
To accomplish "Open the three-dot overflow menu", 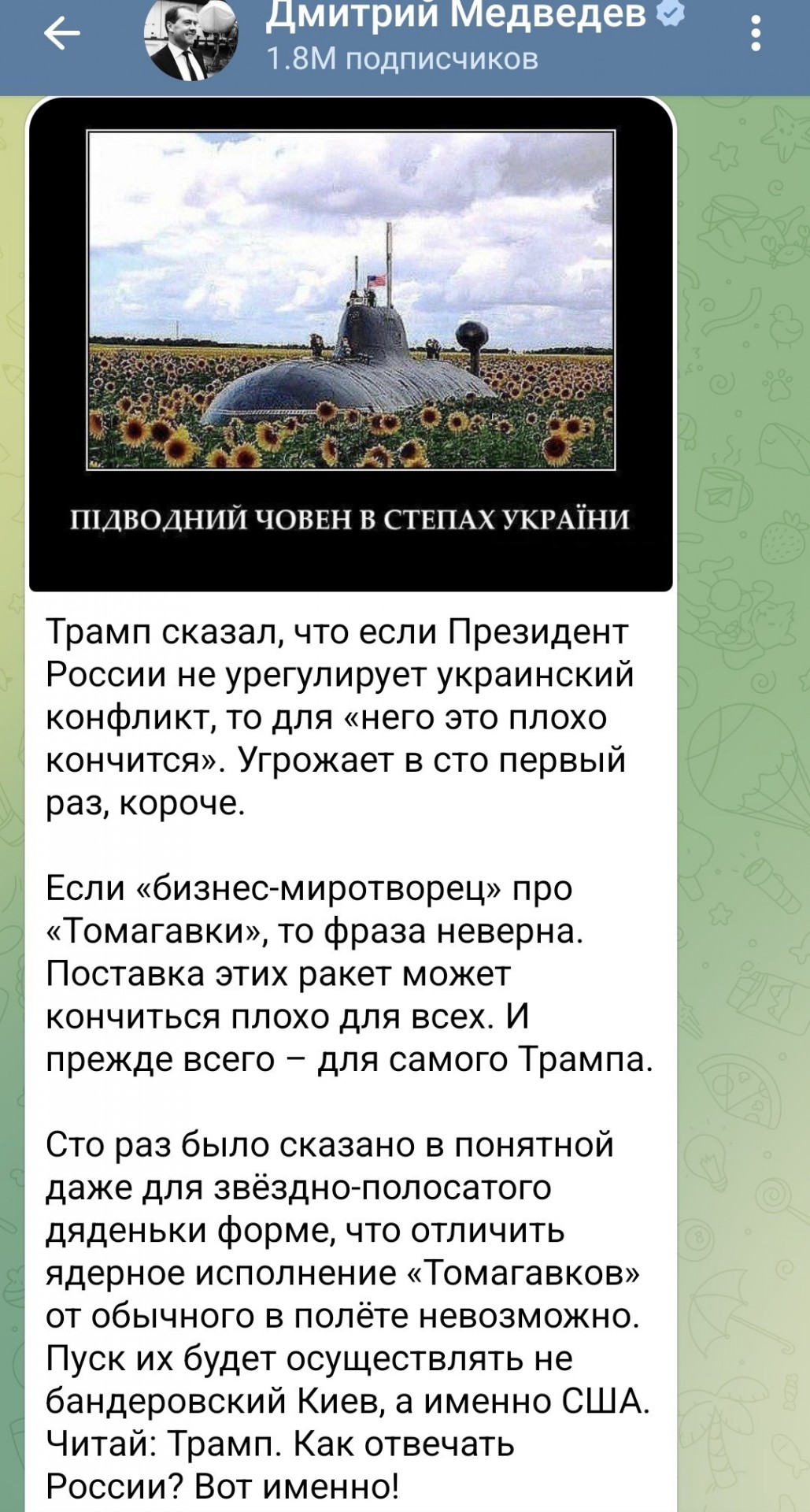I will point(756,33).
